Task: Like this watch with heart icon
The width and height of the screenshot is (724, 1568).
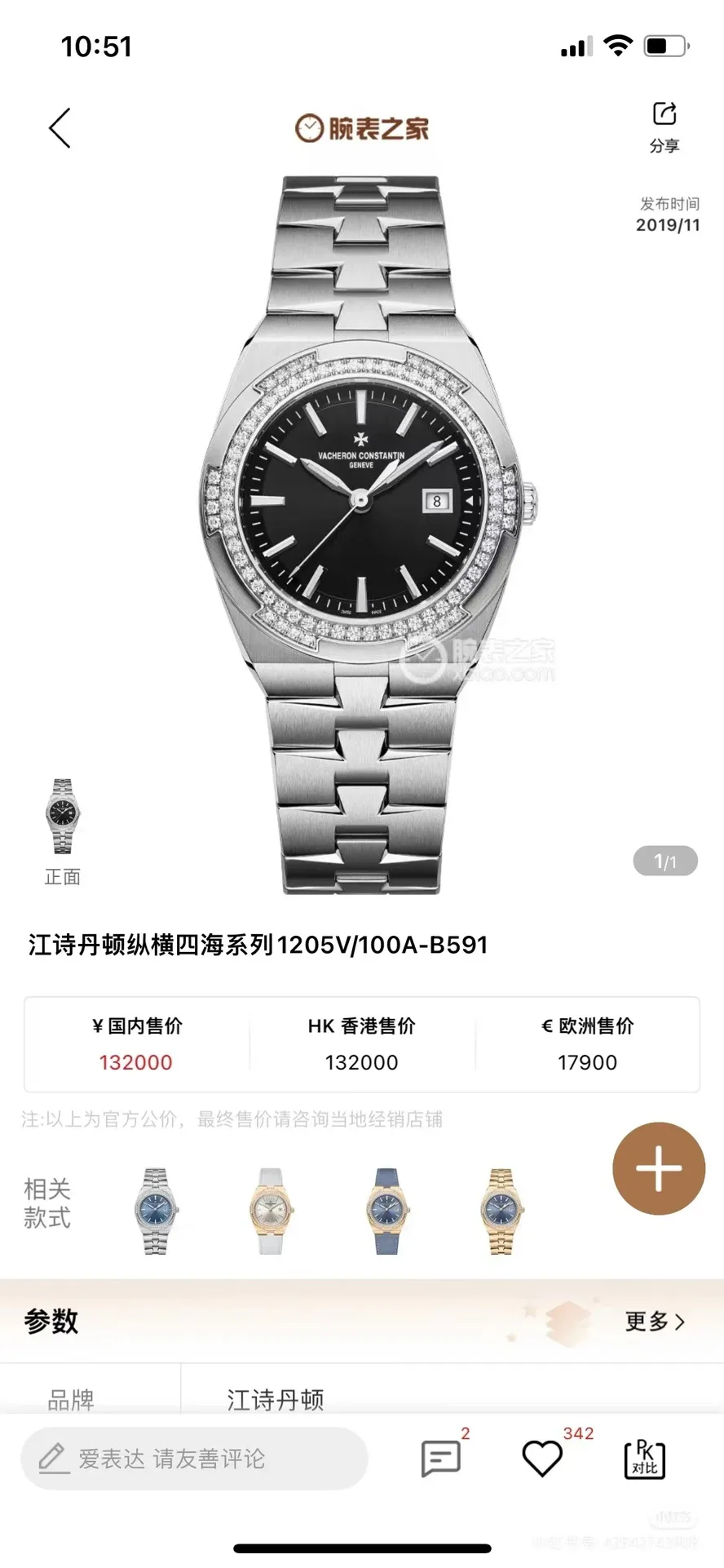Action: pos(542,1458)
